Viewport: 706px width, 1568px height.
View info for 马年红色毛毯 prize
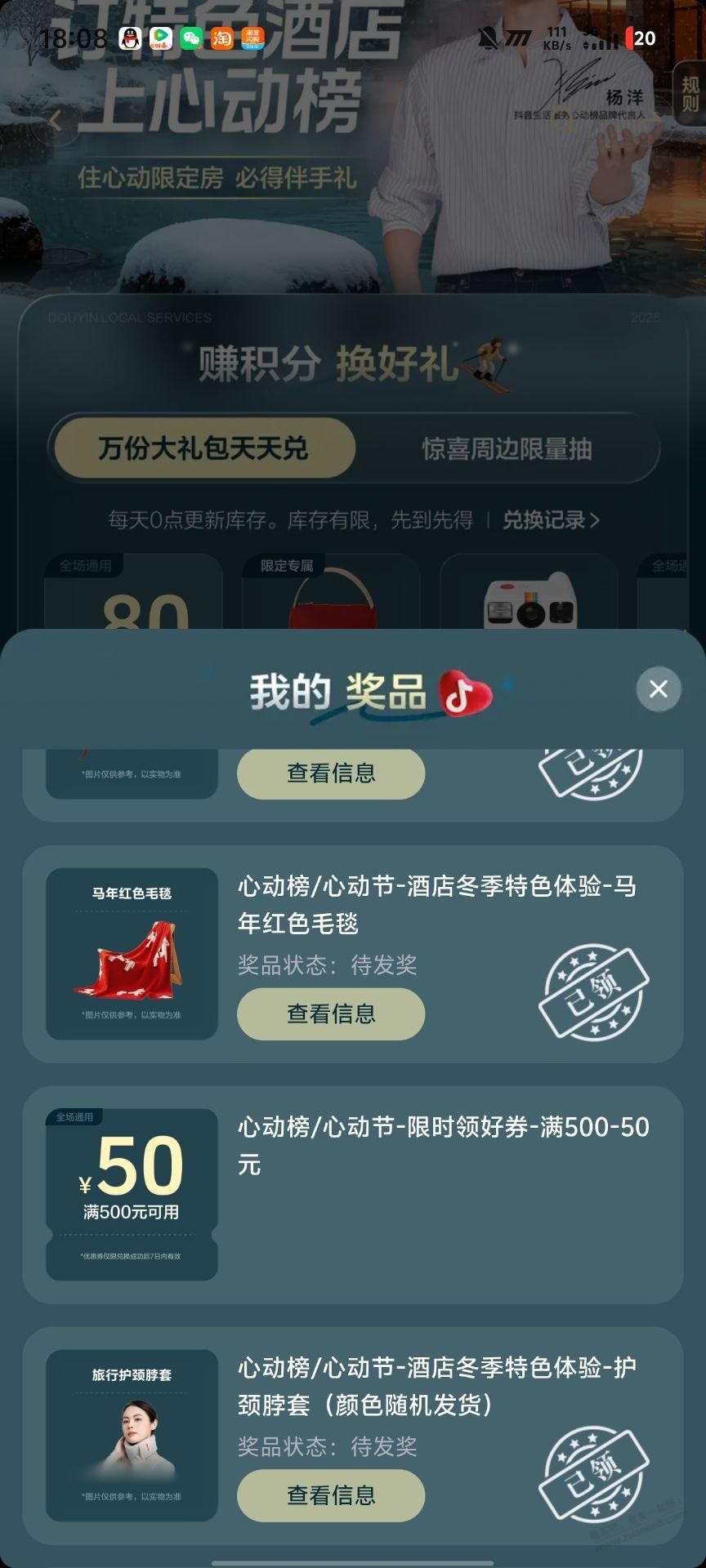tap(331, 1013)
